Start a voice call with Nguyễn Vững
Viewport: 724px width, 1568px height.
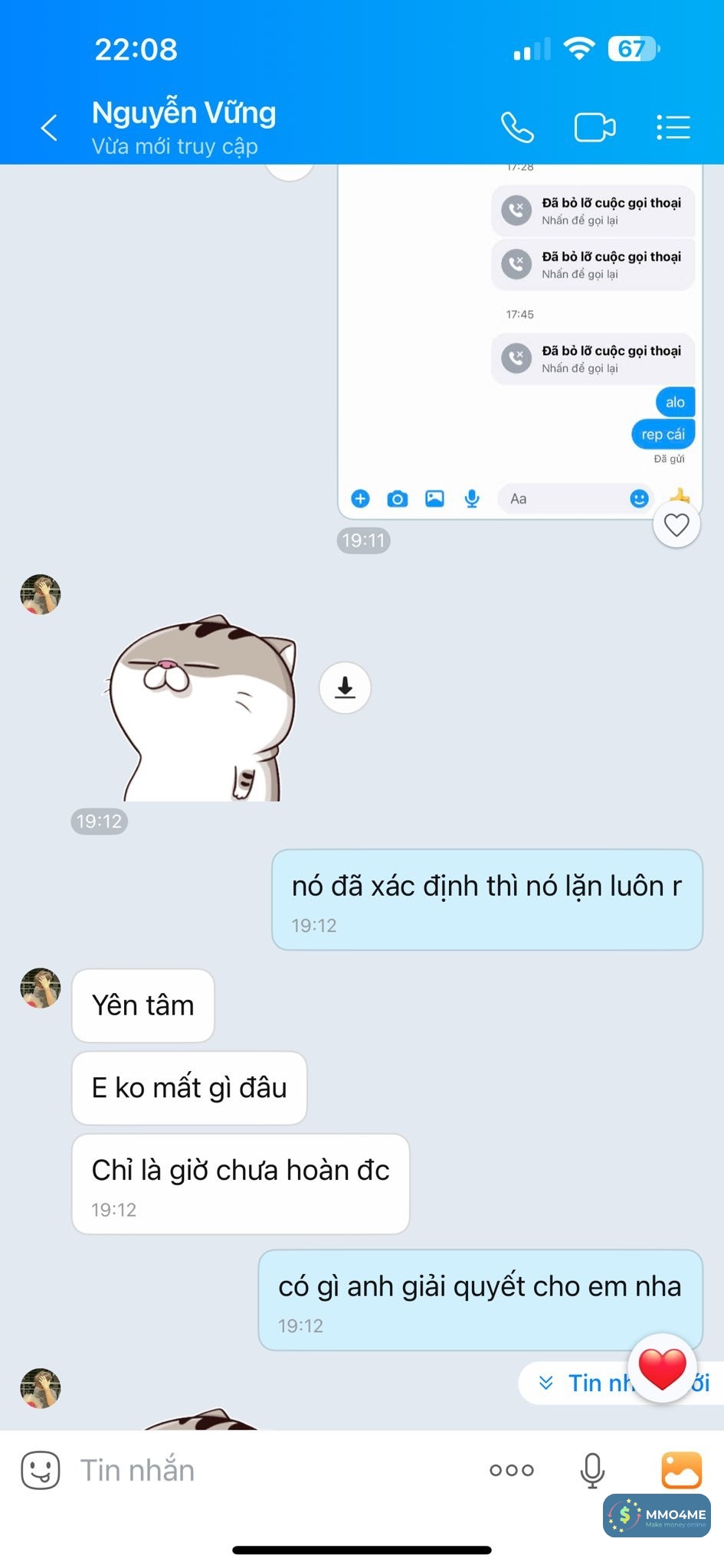pos(517,128)
